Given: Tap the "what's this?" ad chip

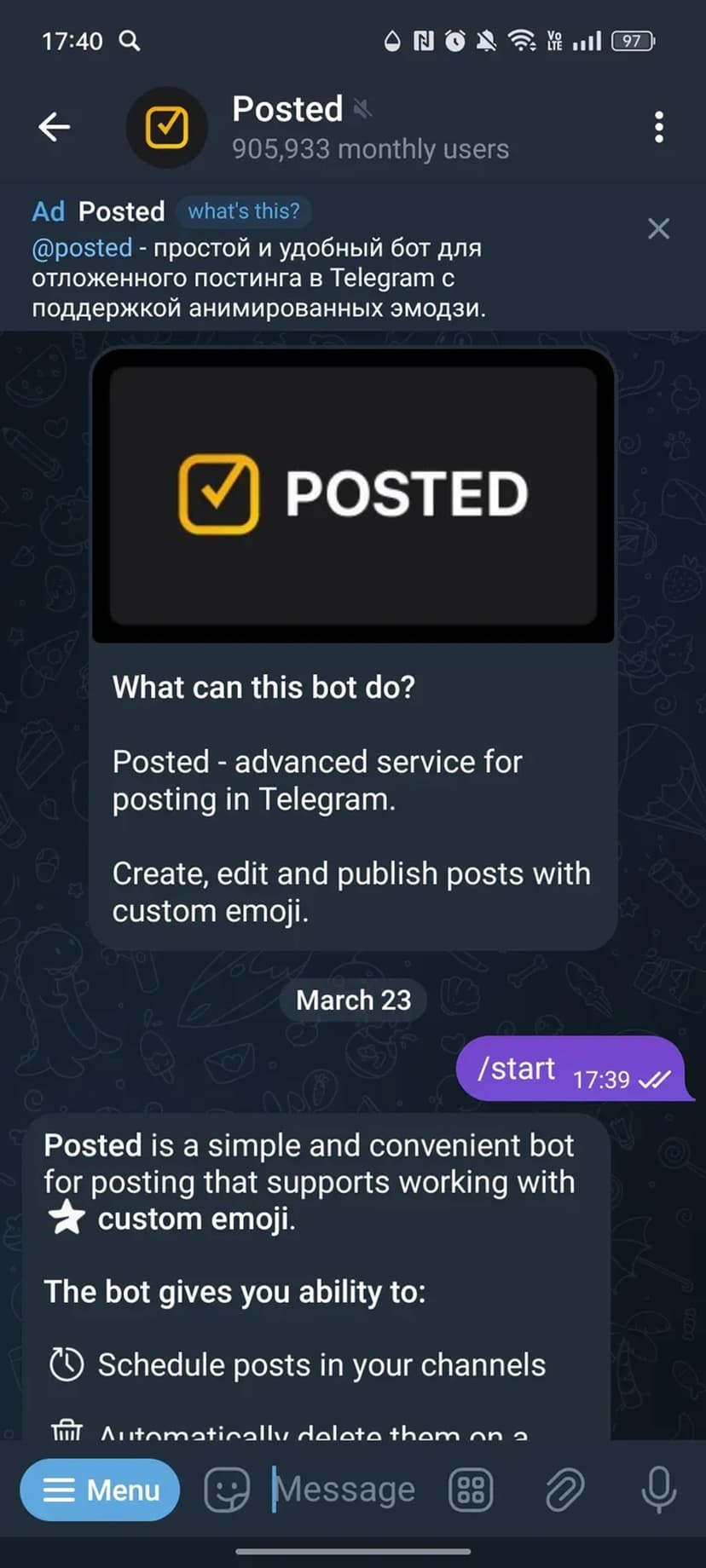Looking at the screenshot, I should [x=244, y=210].
